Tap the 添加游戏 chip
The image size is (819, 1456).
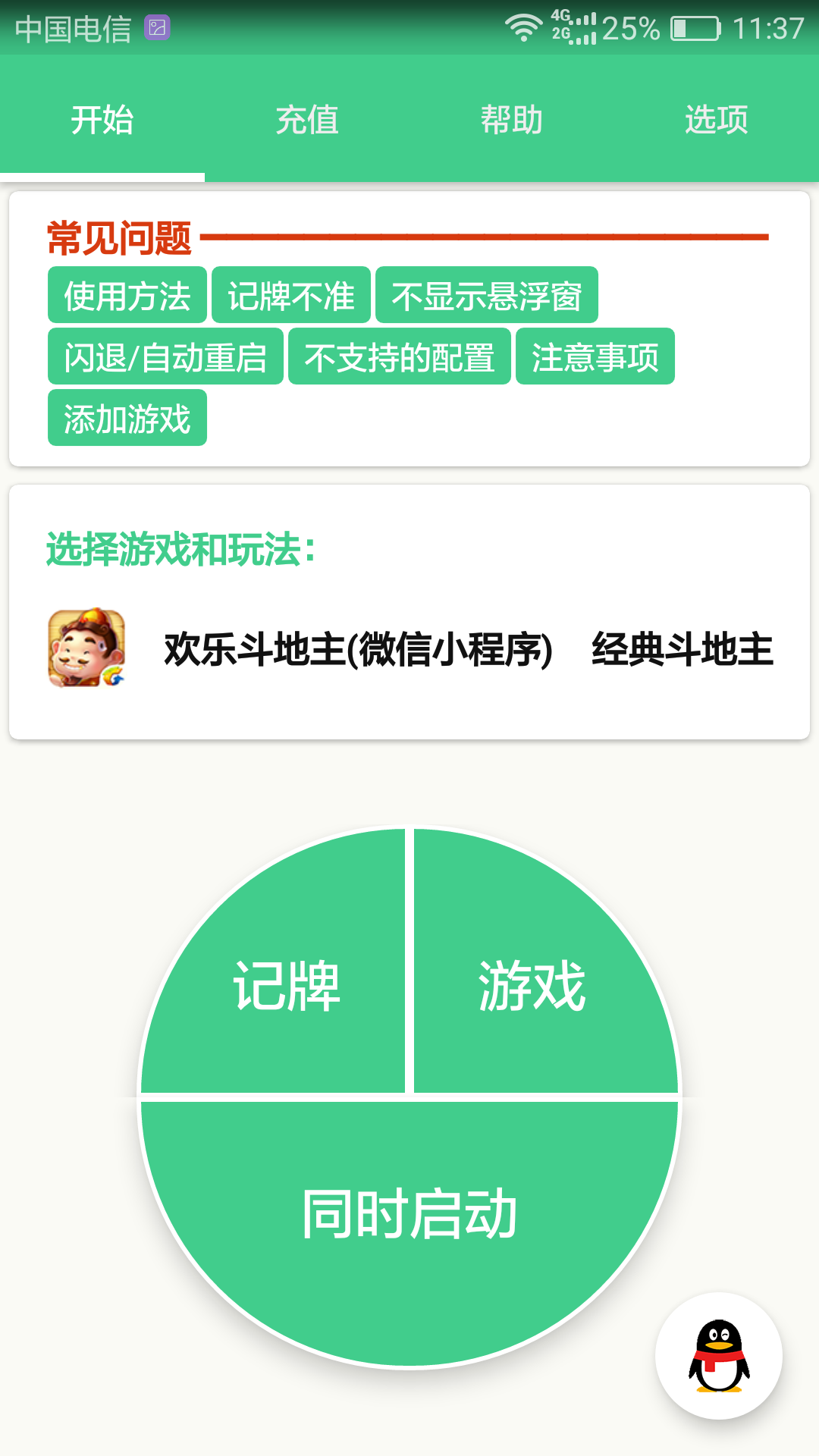coord(127,419)
